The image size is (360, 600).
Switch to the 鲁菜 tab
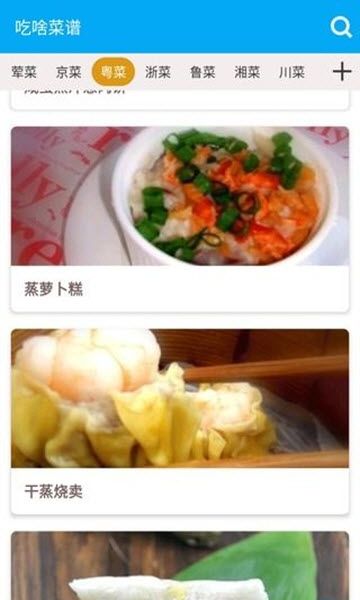click(202, 72)
